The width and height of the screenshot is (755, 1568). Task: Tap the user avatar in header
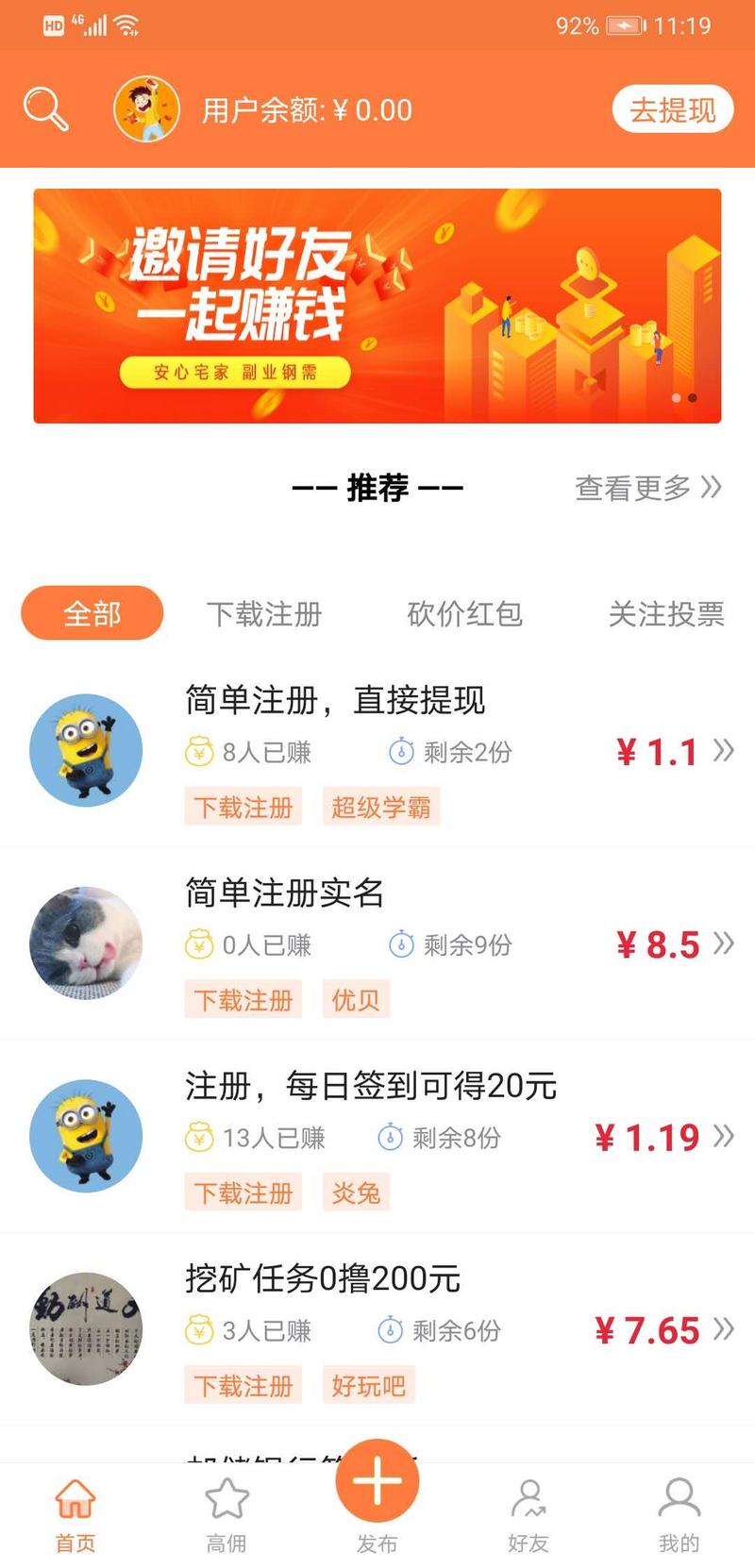(146, 109)
